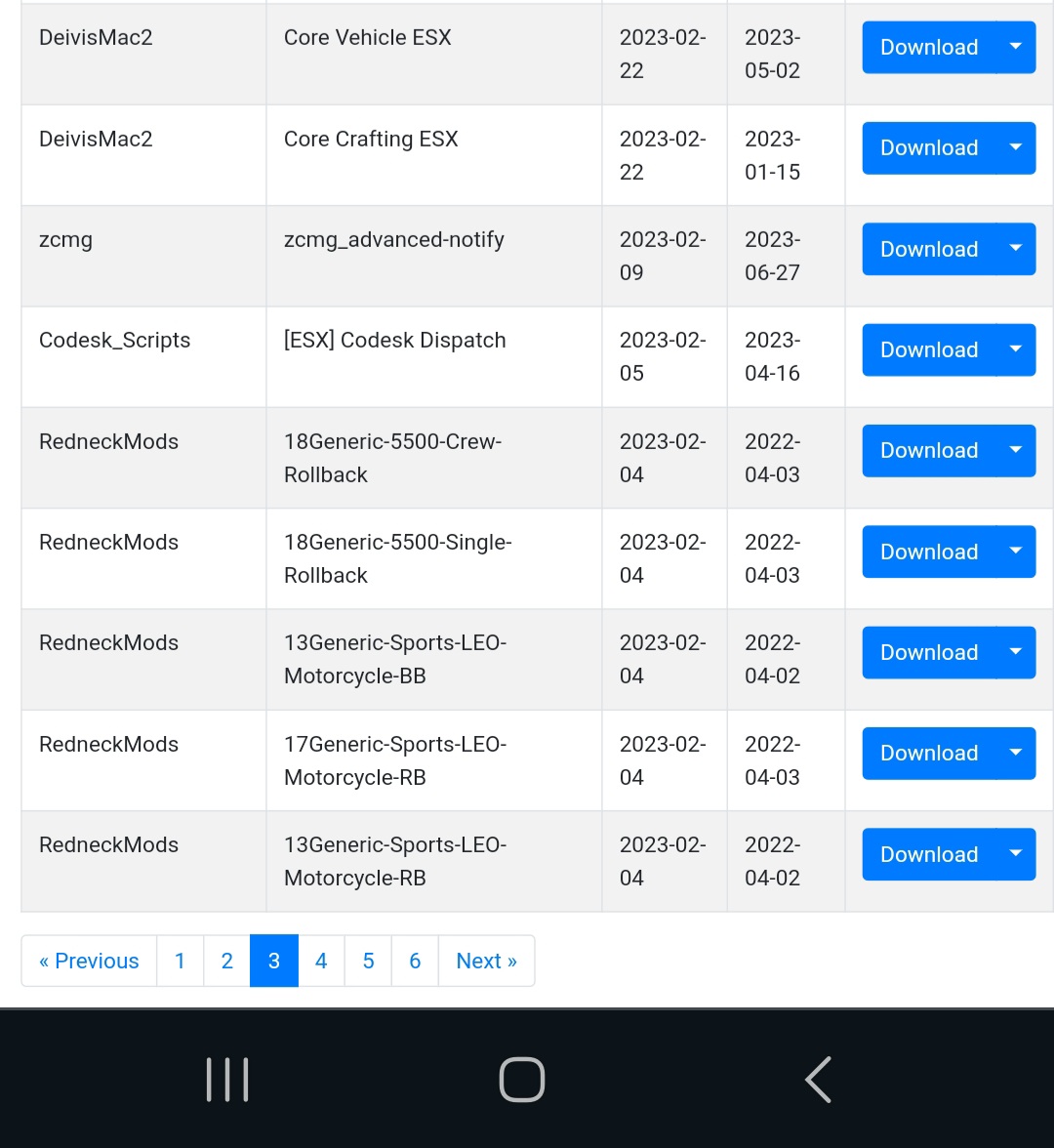Download 17Generic-Sports-LEO-Motorcycle-RB

coord(928,754)
